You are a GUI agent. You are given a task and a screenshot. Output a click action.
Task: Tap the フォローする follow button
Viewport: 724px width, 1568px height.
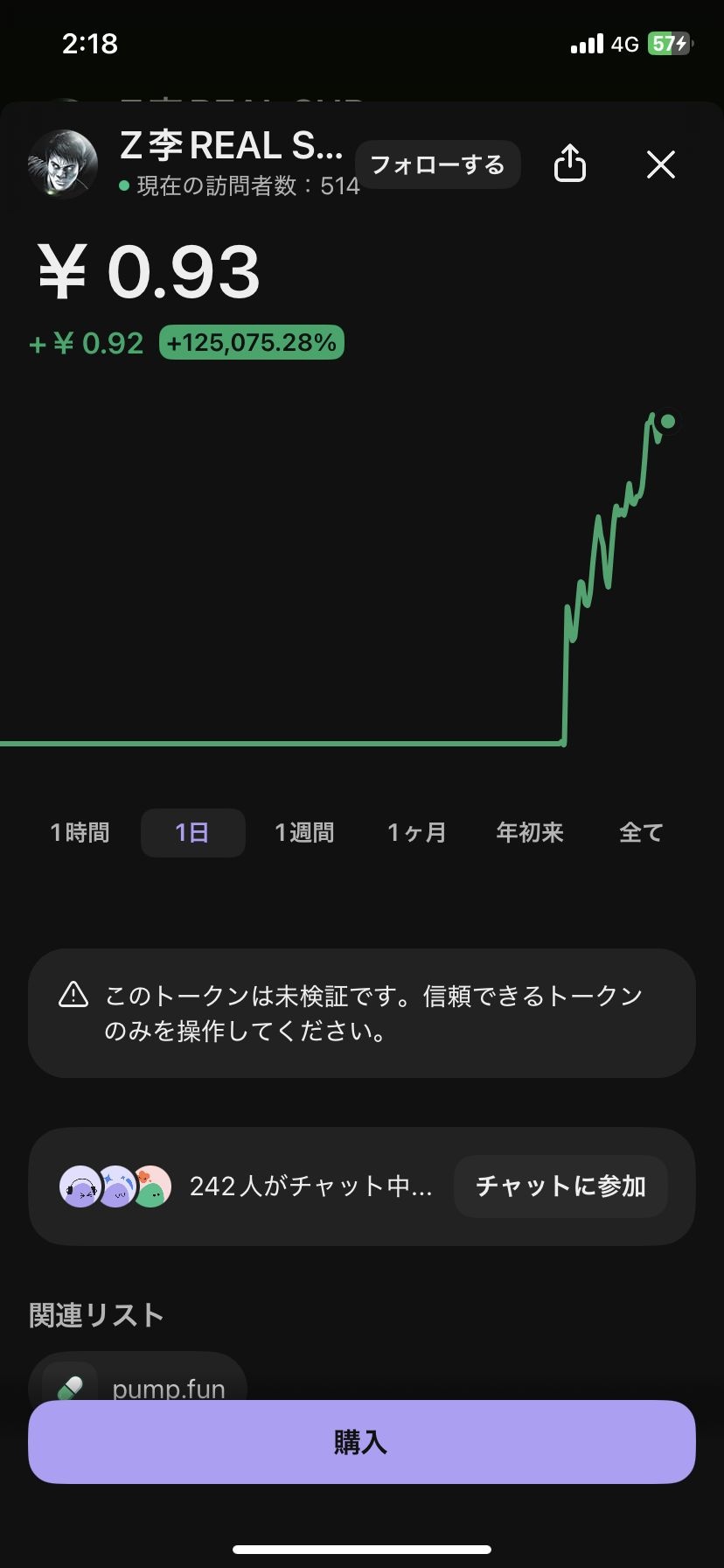pyautogui.click(x=437, y=164)
